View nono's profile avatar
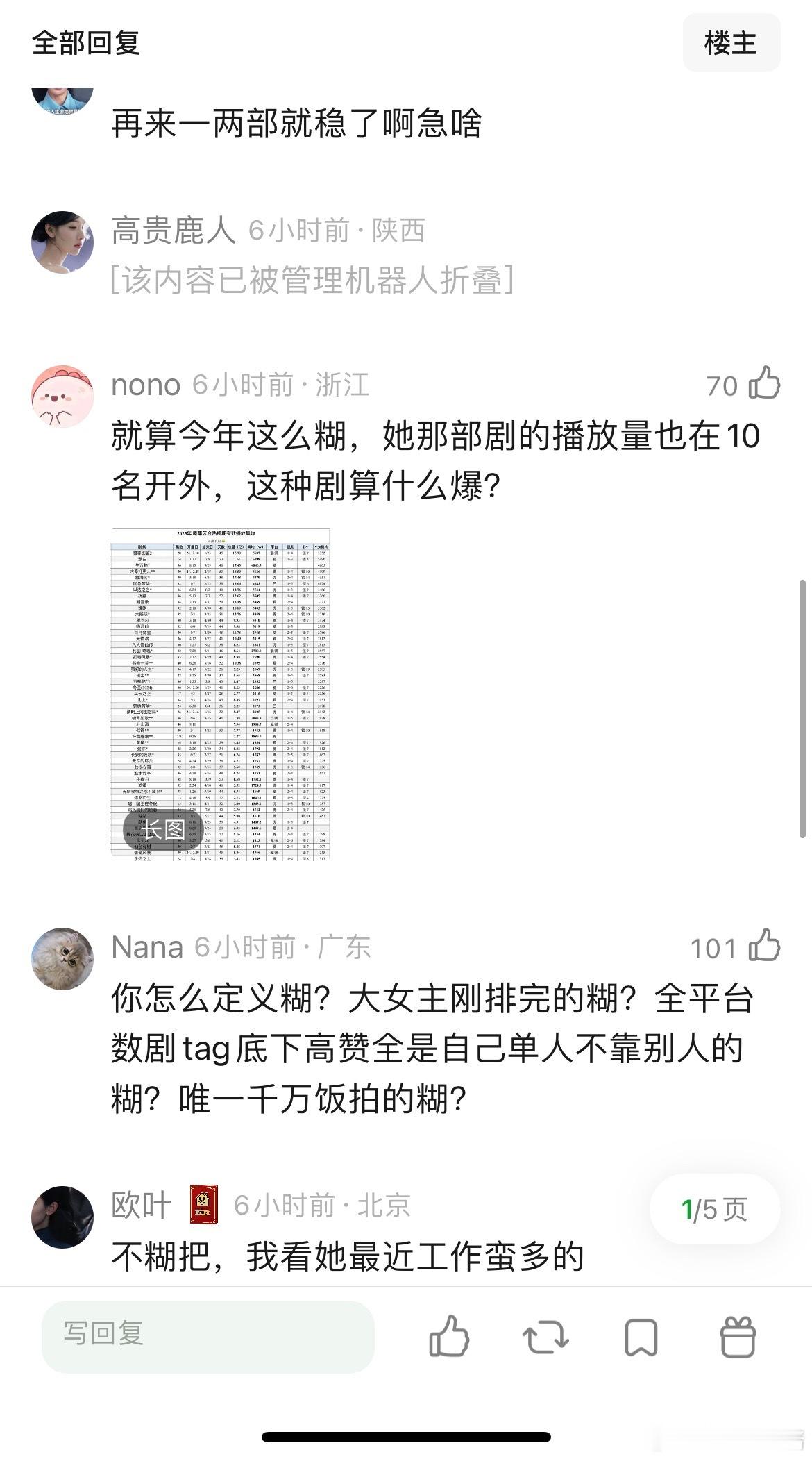The width and height of the screenshot is (812, 1459). pyautogui.click(x=62, y=397)
